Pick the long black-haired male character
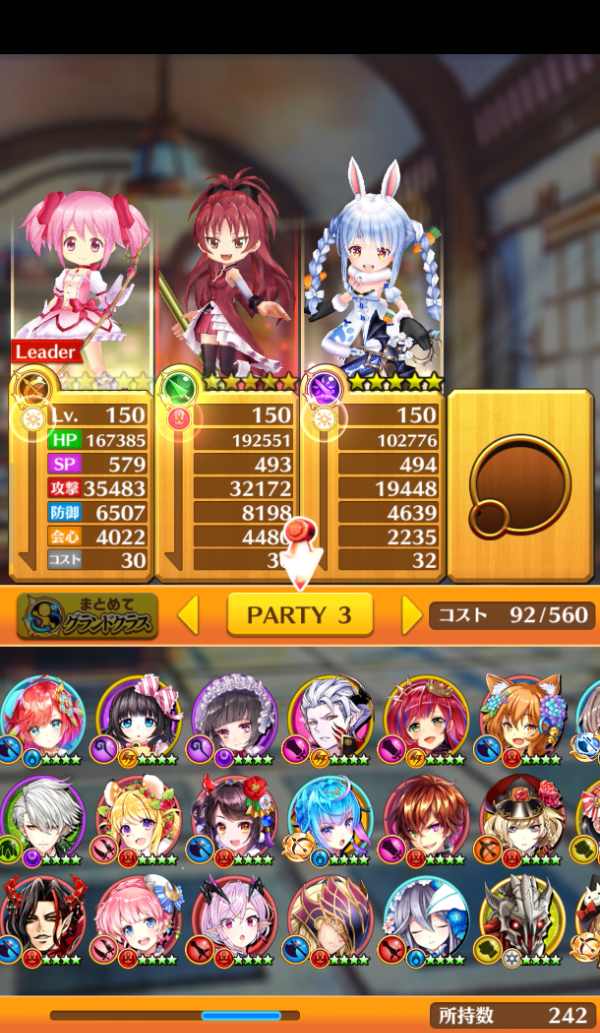The image size is (600, 1033). (42, 916)
